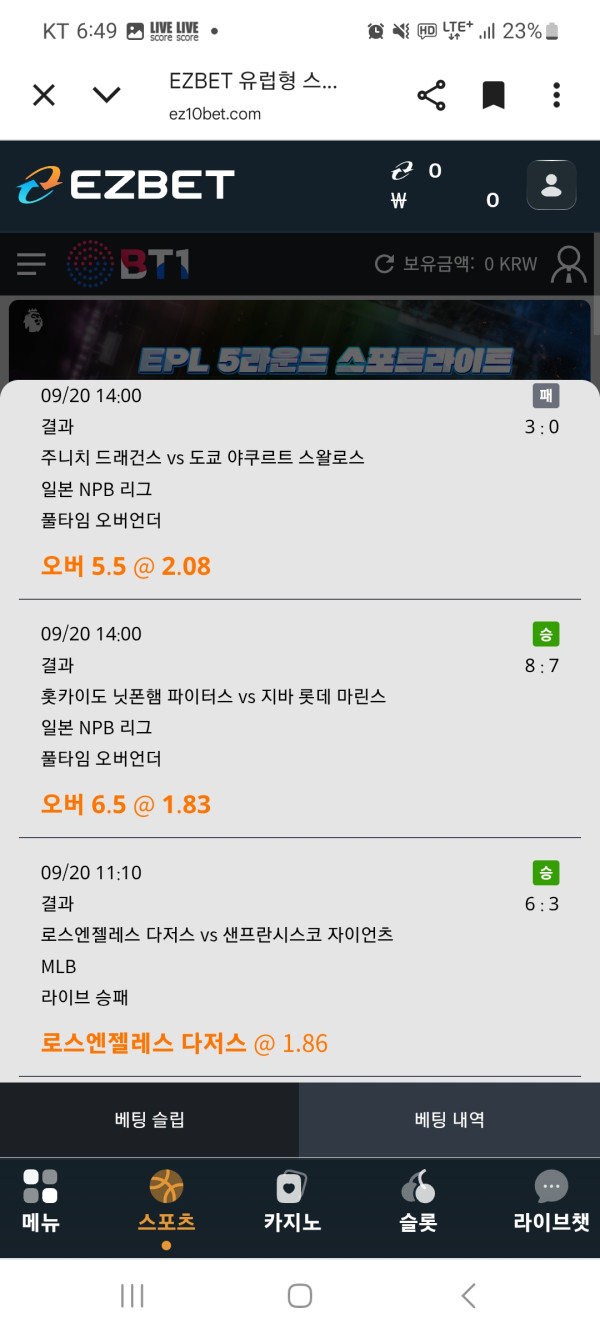Open 라이브챗 live chat
Image resolution: width=600 pixels, height=1333 pixels.
(x=551, y=1201)
